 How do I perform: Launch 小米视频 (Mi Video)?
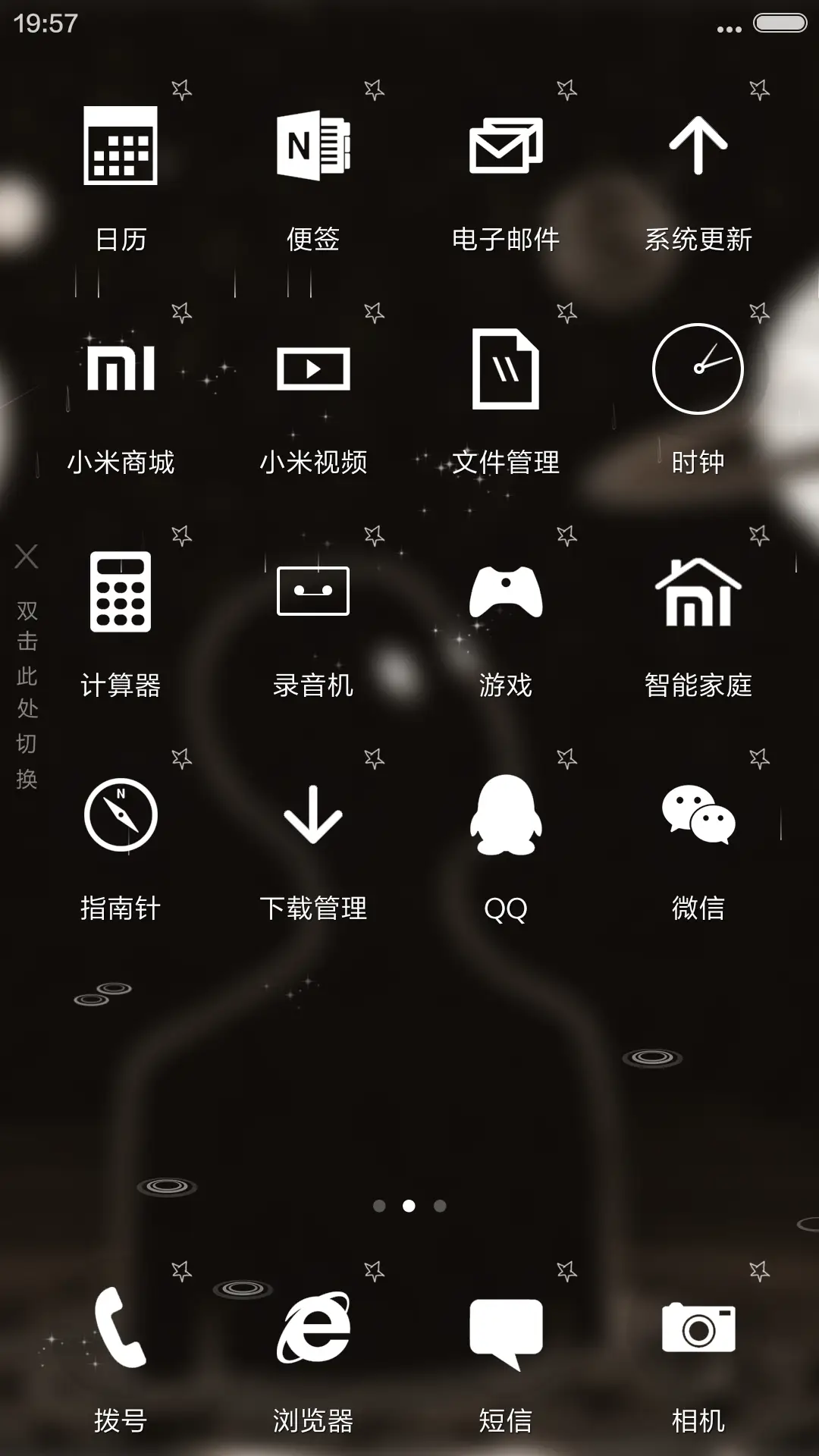313,368
